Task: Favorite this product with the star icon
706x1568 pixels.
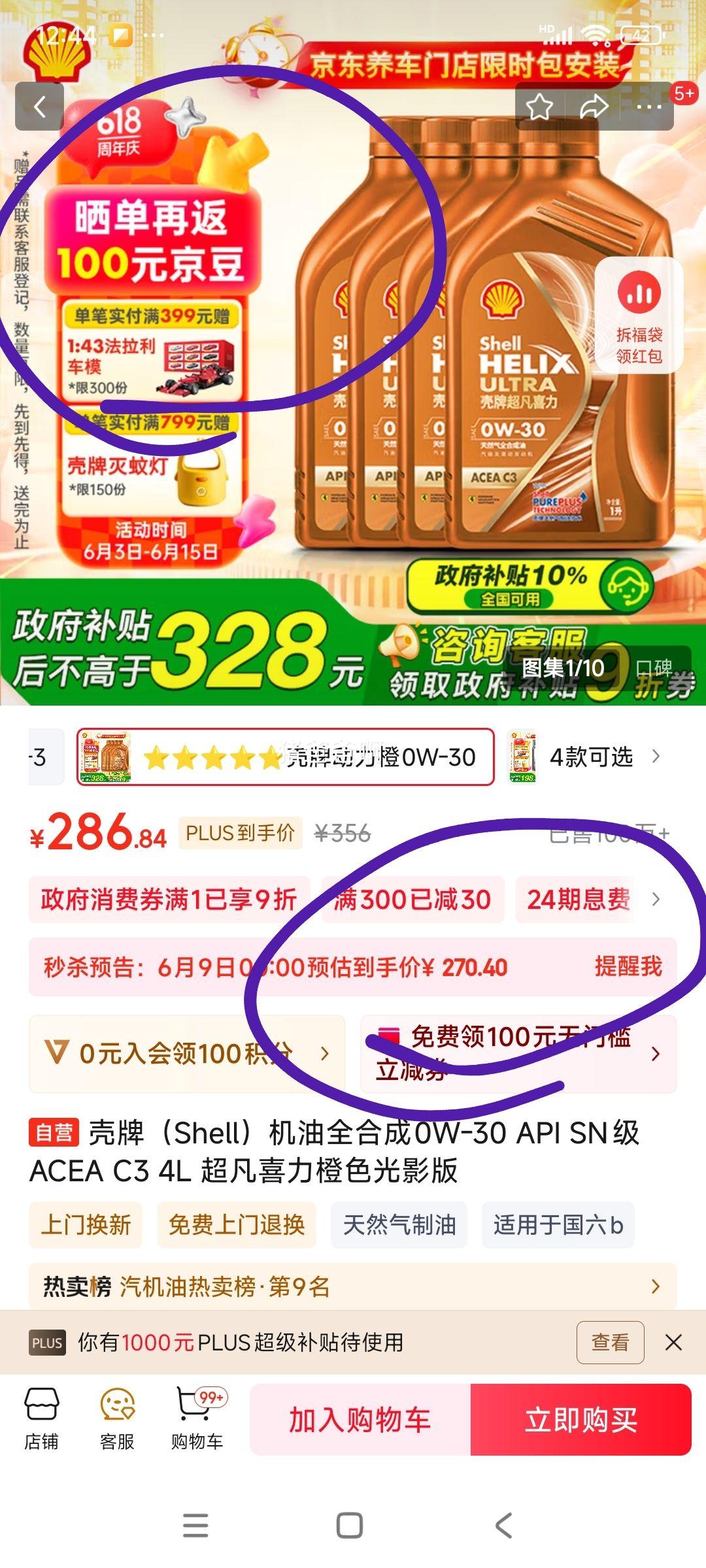Action: 540,106
